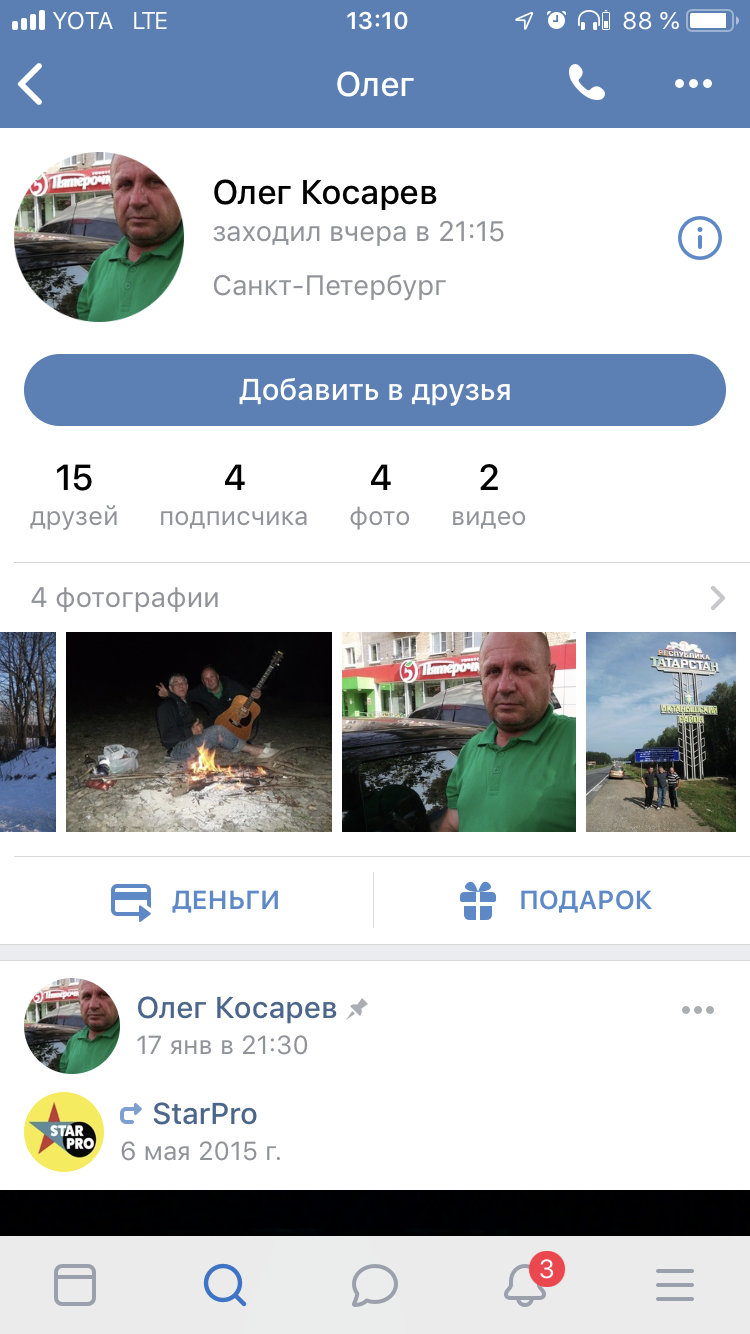This screenshot has width=750, height=1334.
Task: Open the StarPro reposted source
Action: 204,1113
